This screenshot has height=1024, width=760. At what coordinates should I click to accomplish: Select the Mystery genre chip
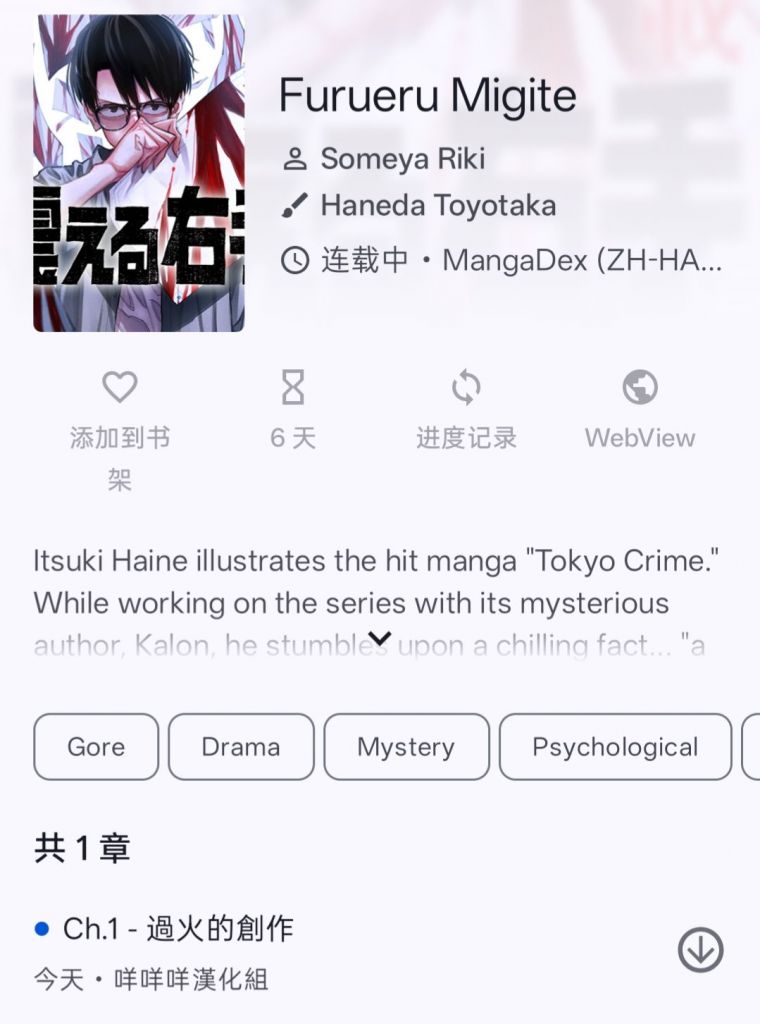point(406,746)
